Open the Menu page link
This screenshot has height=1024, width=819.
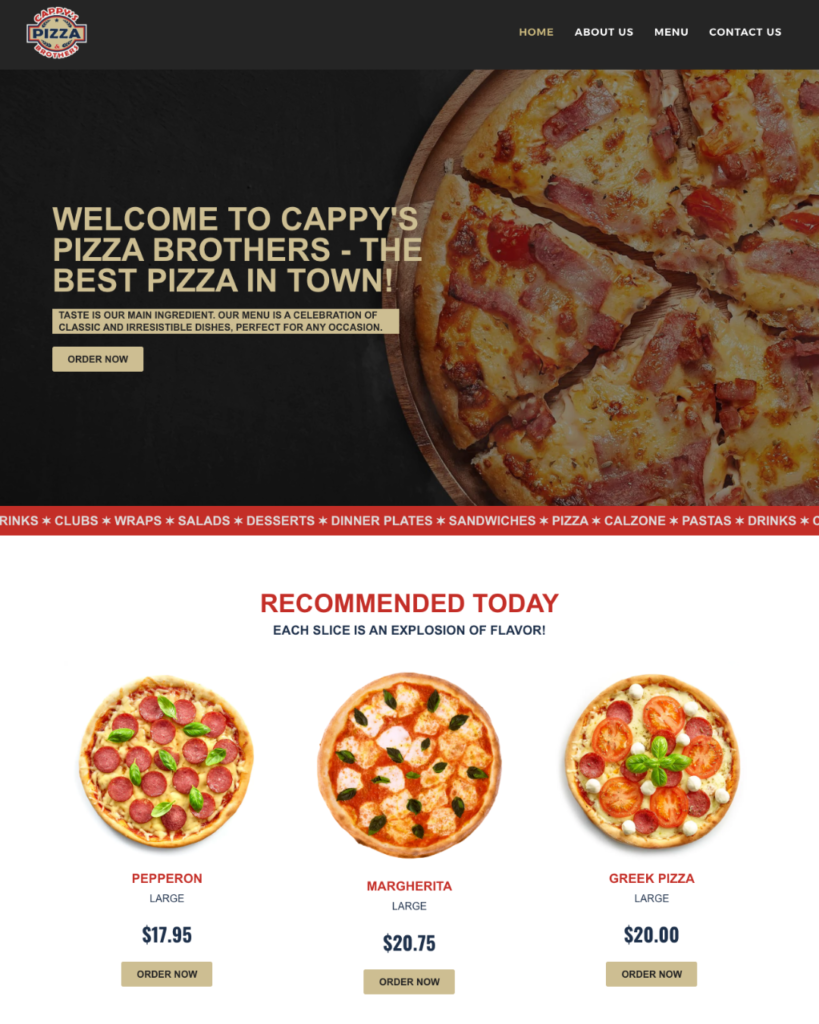tap(670, 32)
